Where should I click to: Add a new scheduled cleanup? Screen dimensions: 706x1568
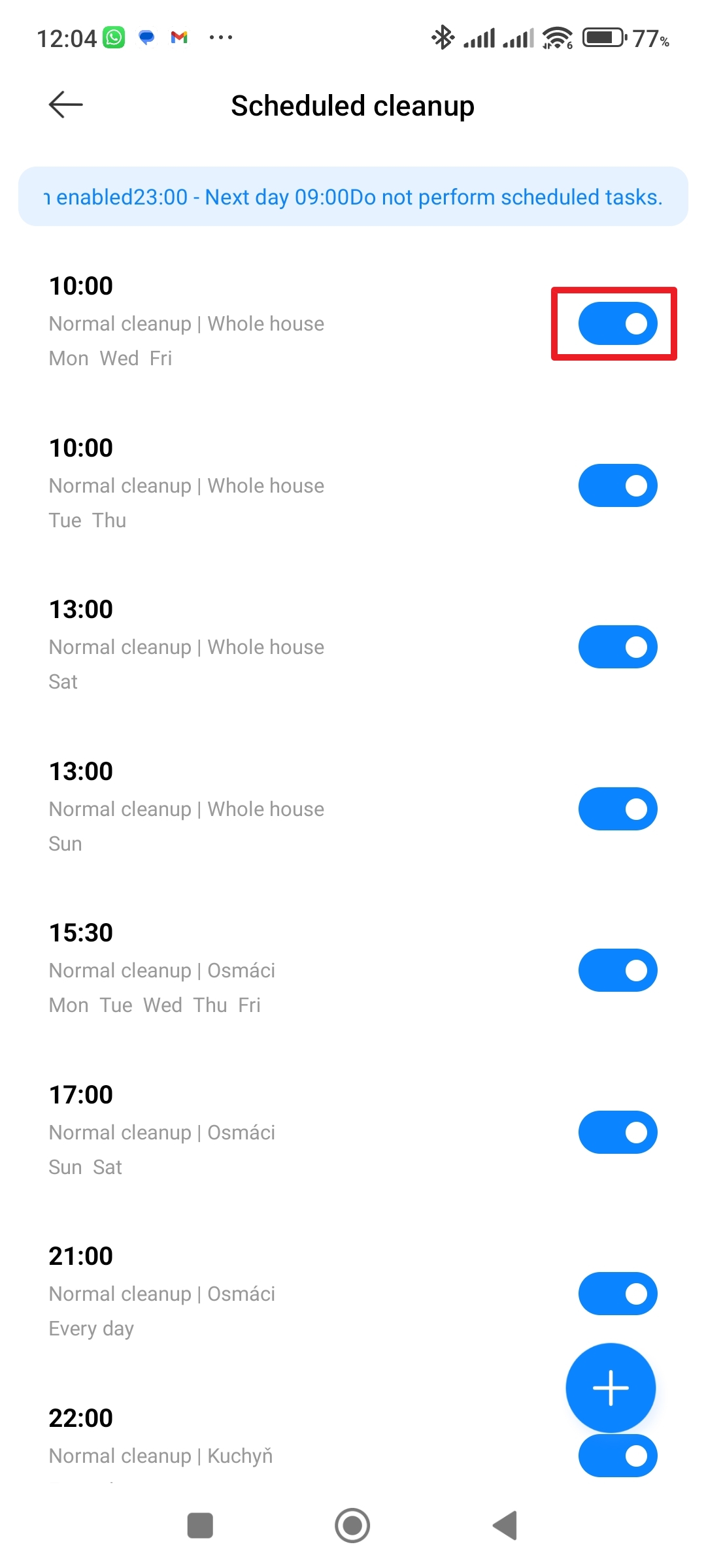(x=611, y=1388)
